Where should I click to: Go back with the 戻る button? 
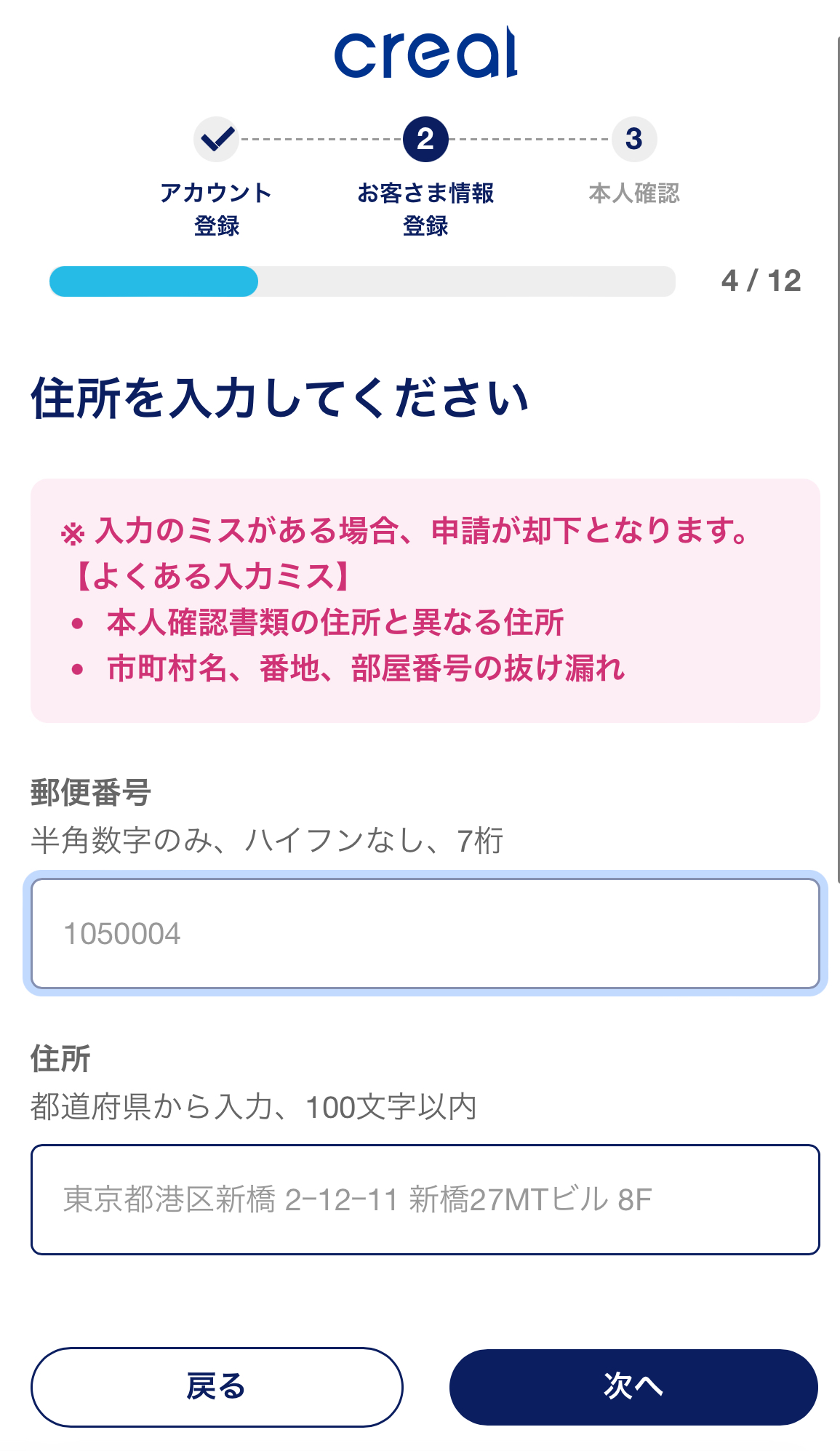(x=217, y=1387)
